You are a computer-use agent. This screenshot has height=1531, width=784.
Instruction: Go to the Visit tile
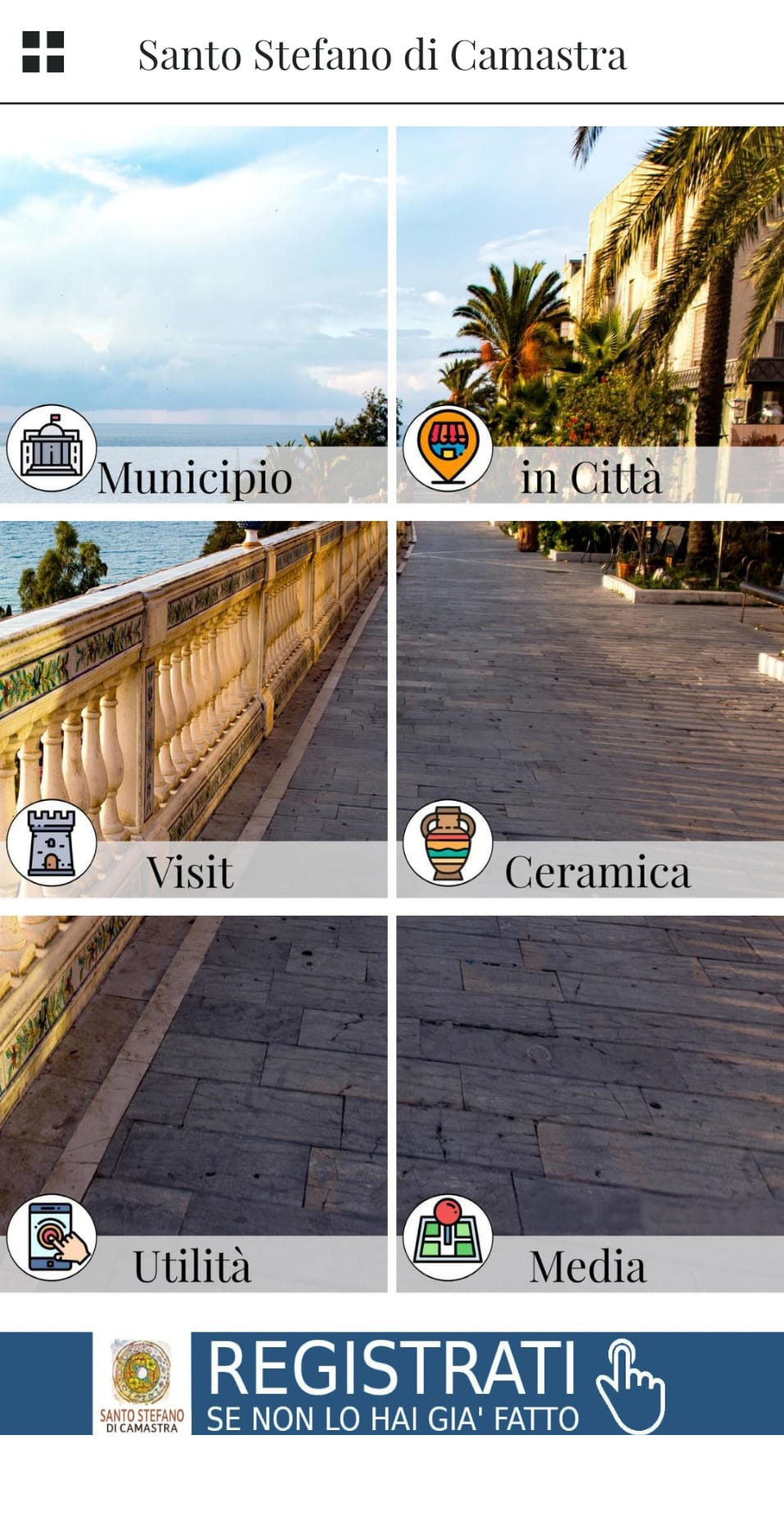194,709
